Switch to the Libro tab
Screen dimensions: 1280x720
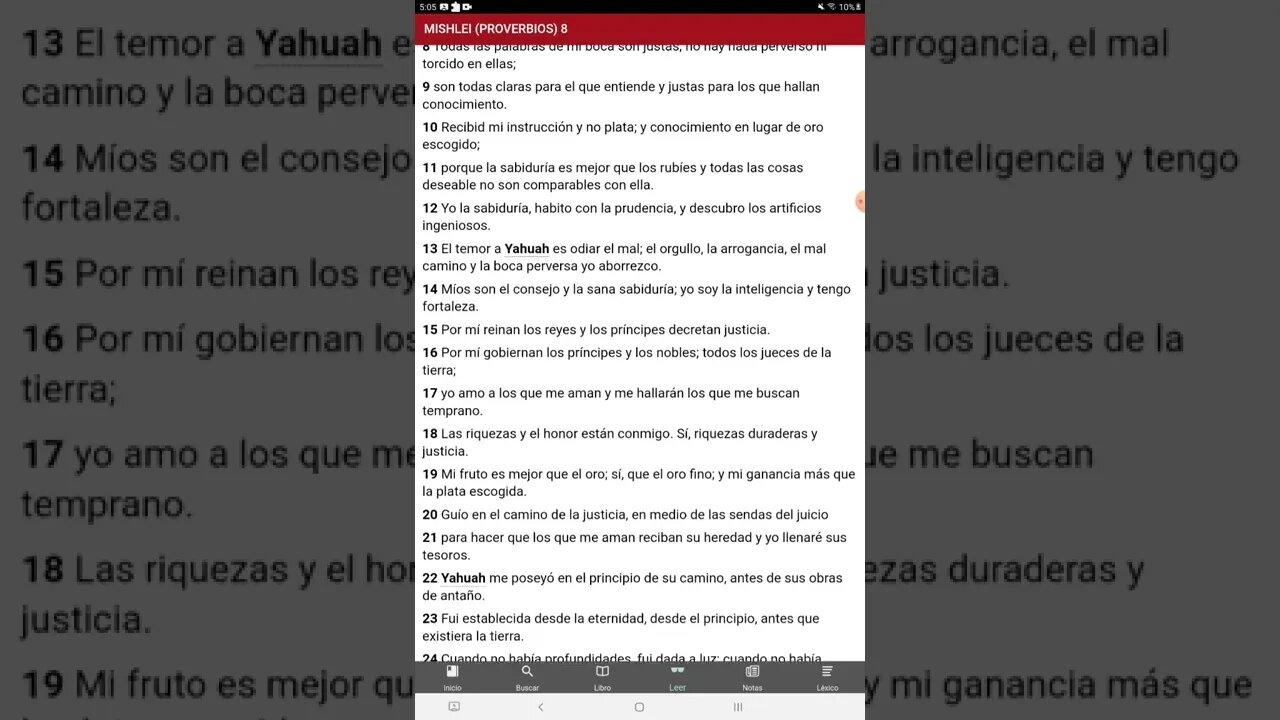(x=602, y=677)
